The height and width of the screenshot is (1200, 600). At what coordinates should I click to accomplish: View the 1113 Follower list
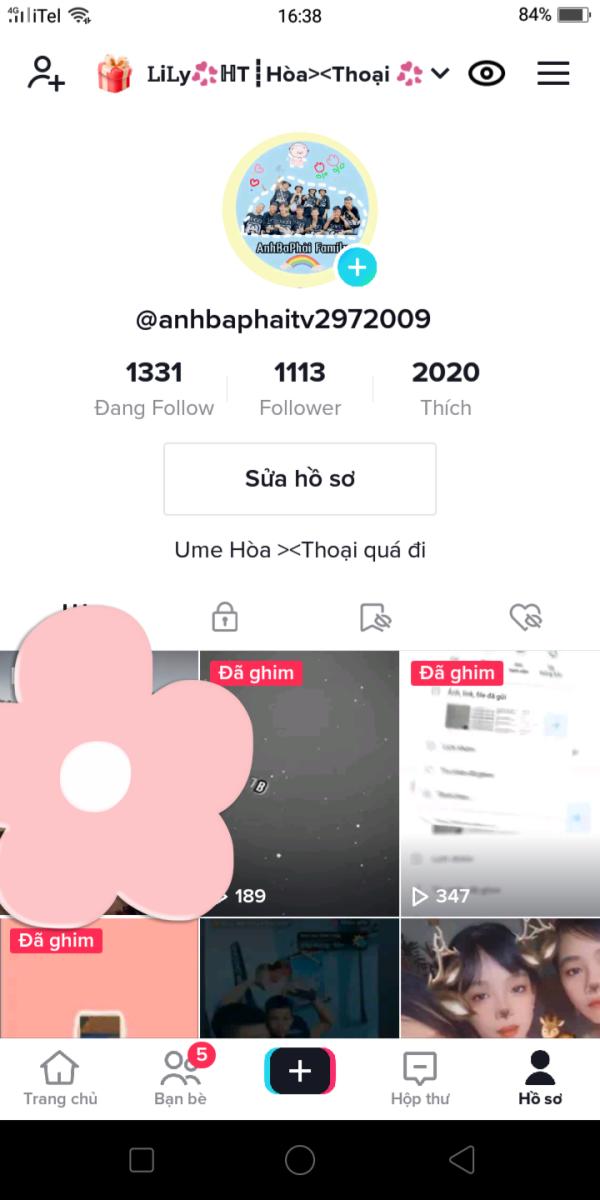pyautogui.click(x=300, y=389)
